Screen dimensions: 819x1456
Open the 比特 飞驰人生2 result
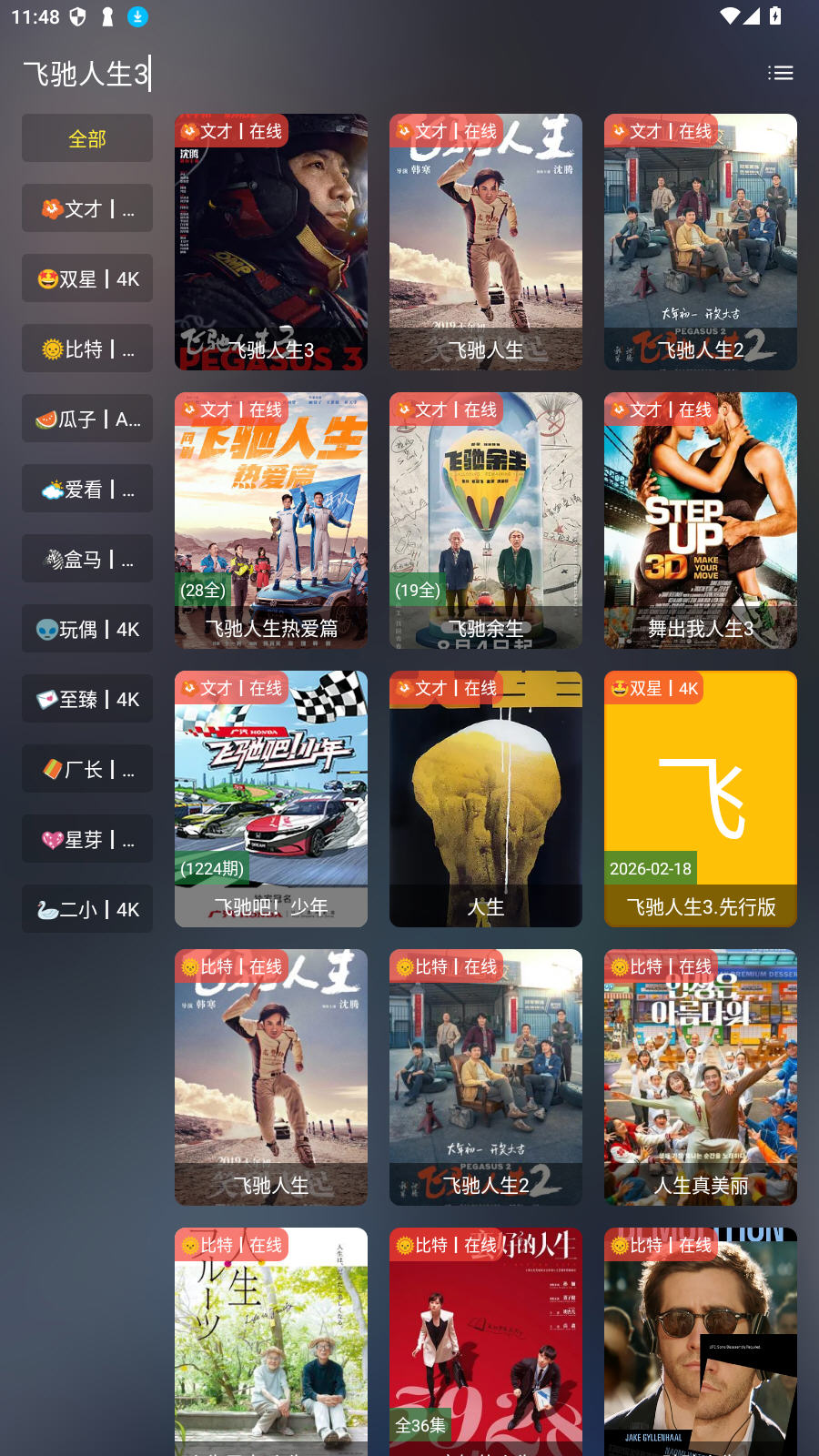(x=486, y=1077)
